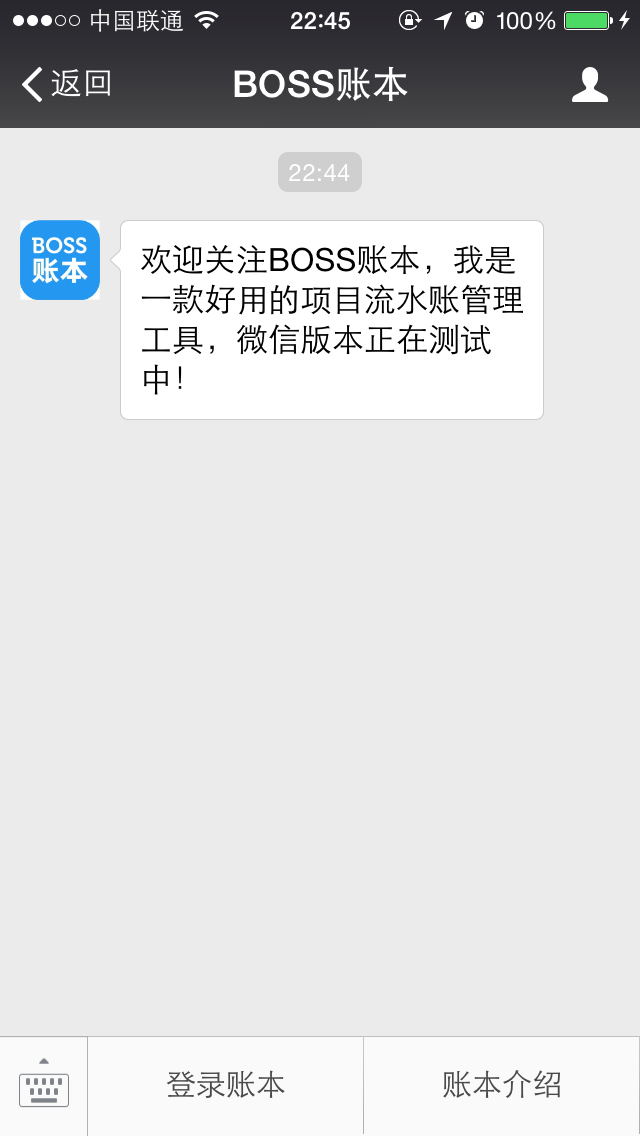This screenshot has height=1136, width=640.
Task: Switch to keyboard input mode
Action: (x=44, y=1086)
